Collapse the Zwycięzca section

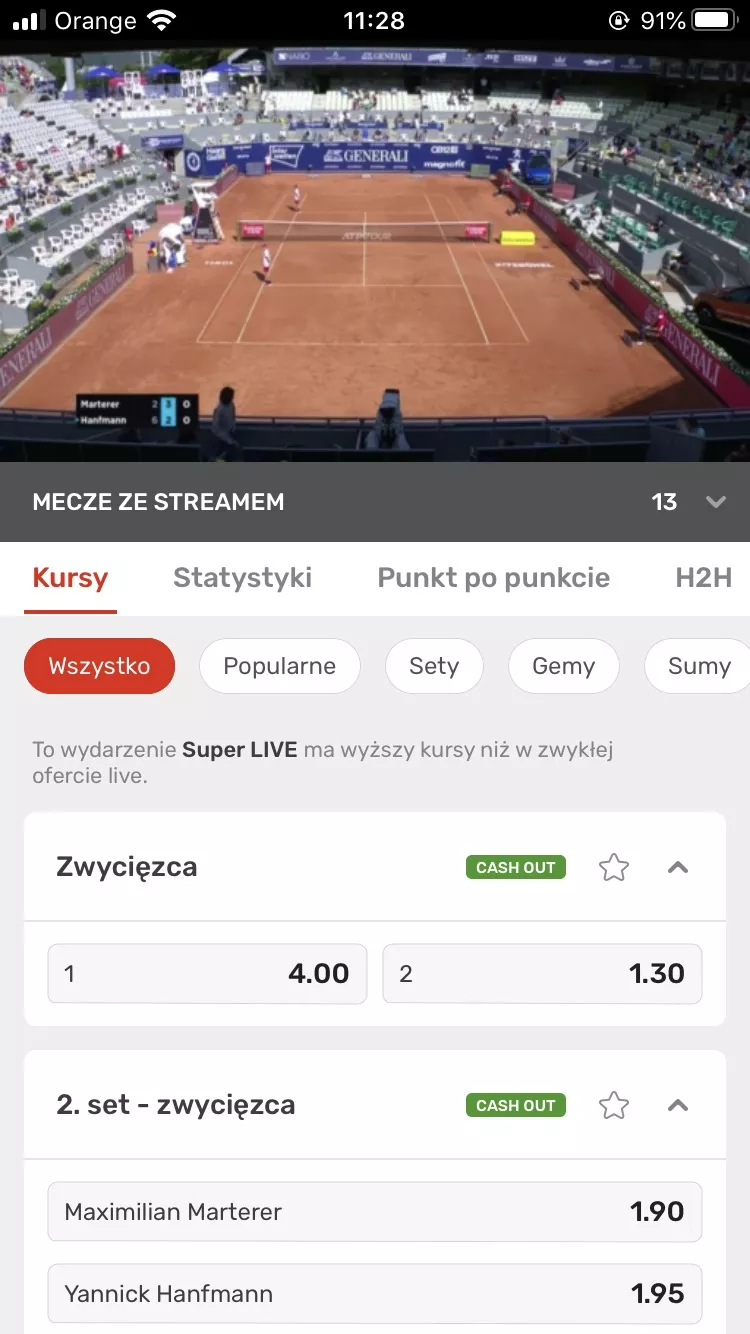click(678, 867)
